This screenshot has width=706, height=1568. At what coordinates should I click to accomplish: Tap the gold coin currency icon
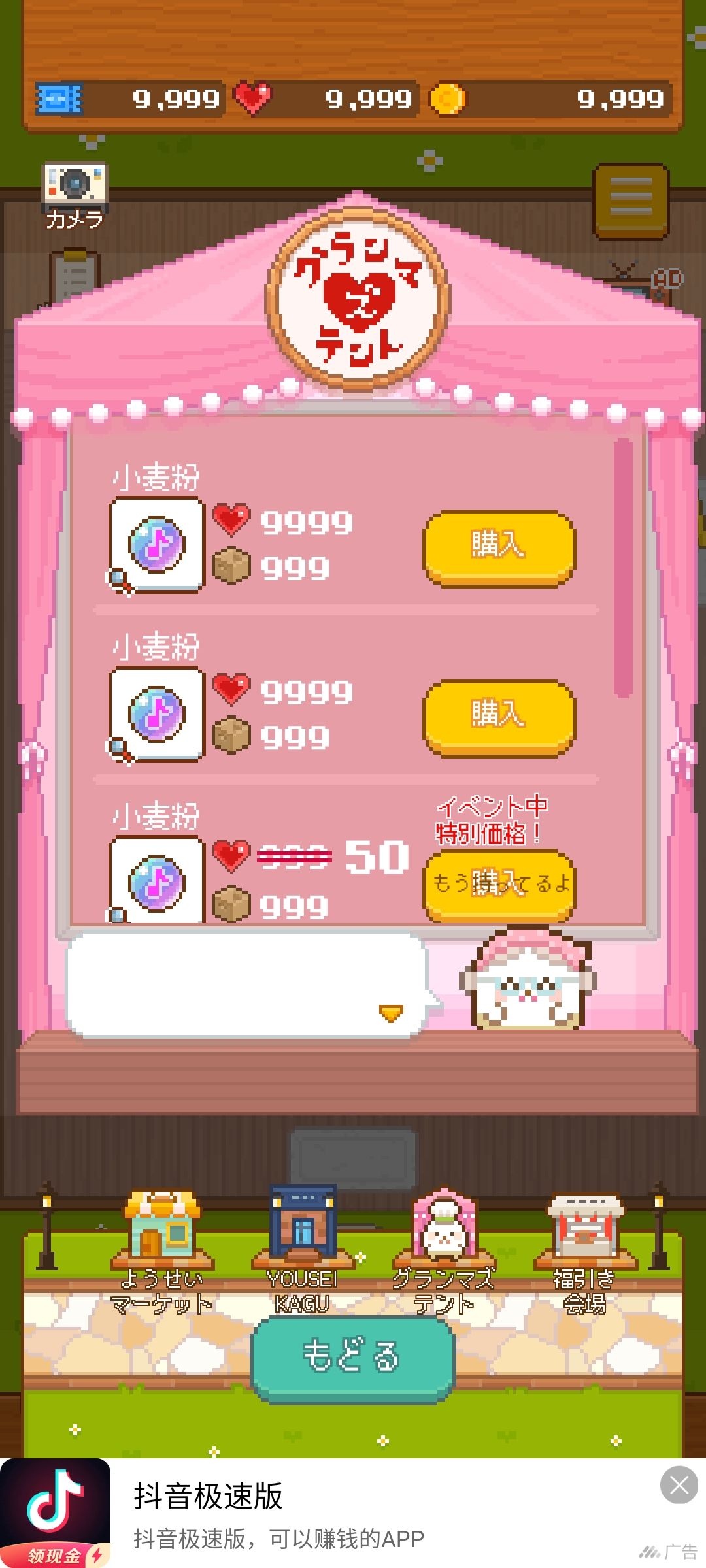point(446,99)
